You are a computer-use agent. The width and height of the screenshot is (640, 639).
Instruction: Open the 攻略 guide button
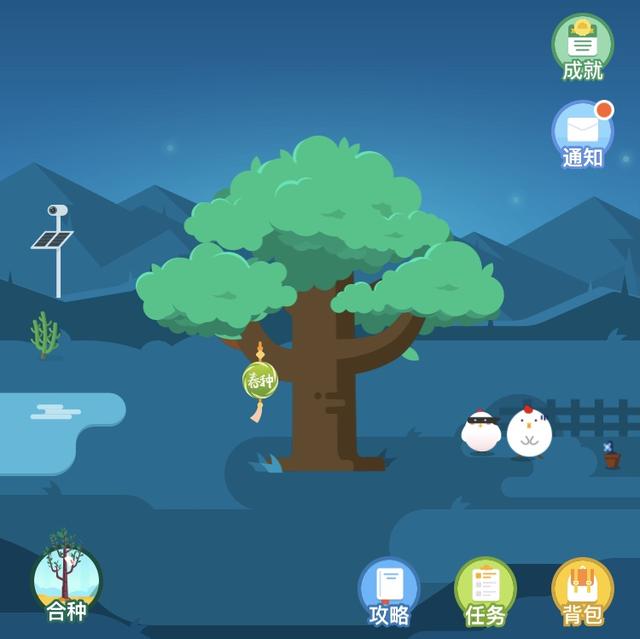(388, 590)
